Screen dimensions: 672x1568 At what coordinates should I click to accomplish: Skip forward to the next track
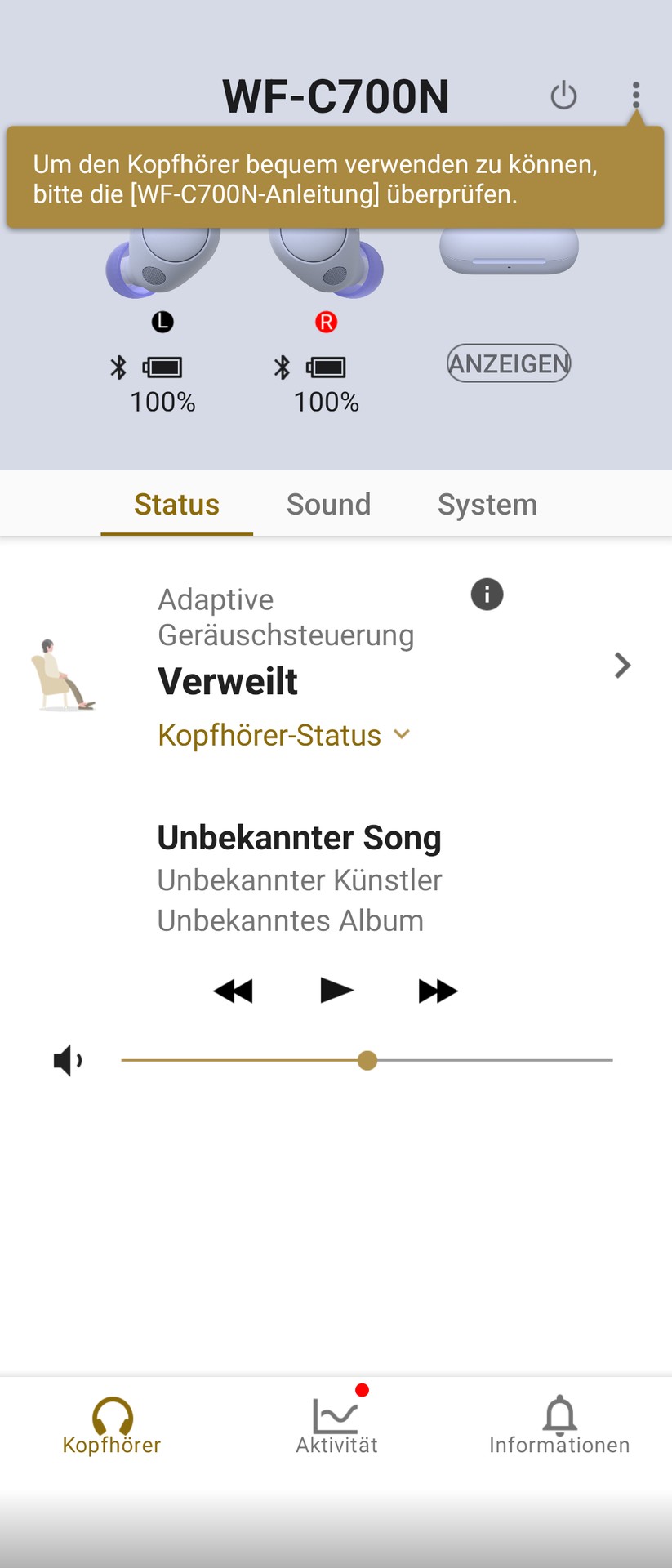pos(438,991)
